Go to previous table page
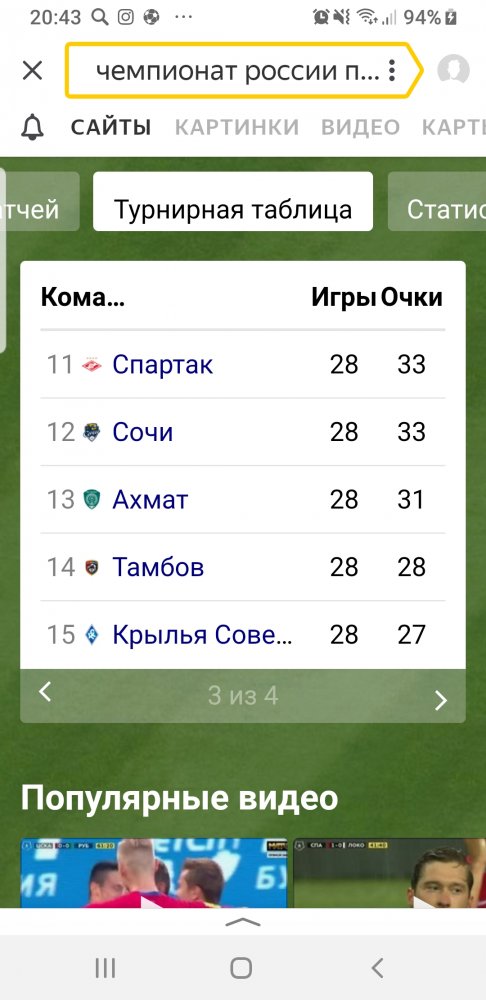 pos(45,691)
